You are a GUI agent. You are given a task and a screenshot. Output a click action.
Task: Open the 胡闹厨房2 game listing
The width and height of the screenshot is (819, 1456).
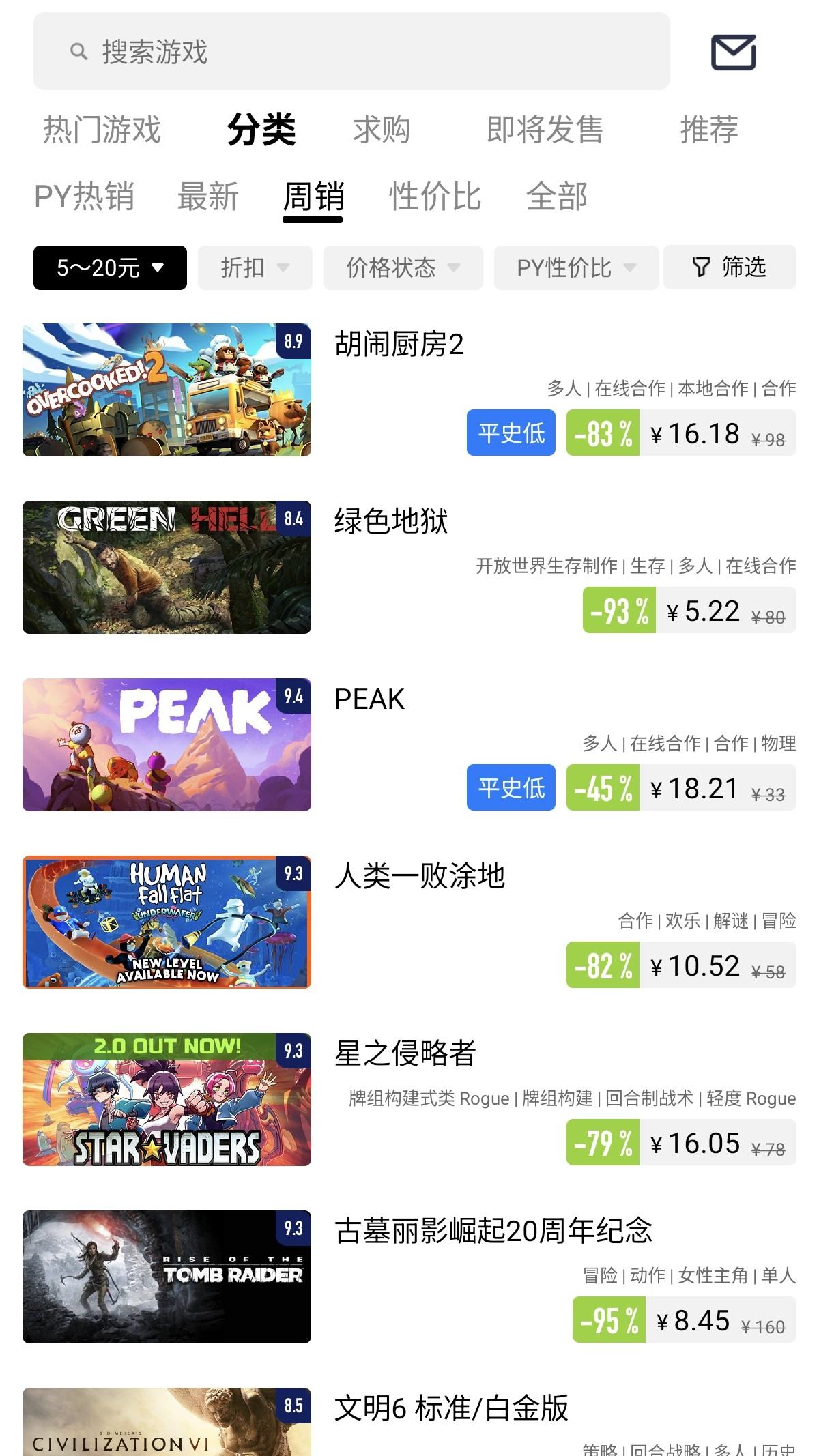tap(399, 345)
